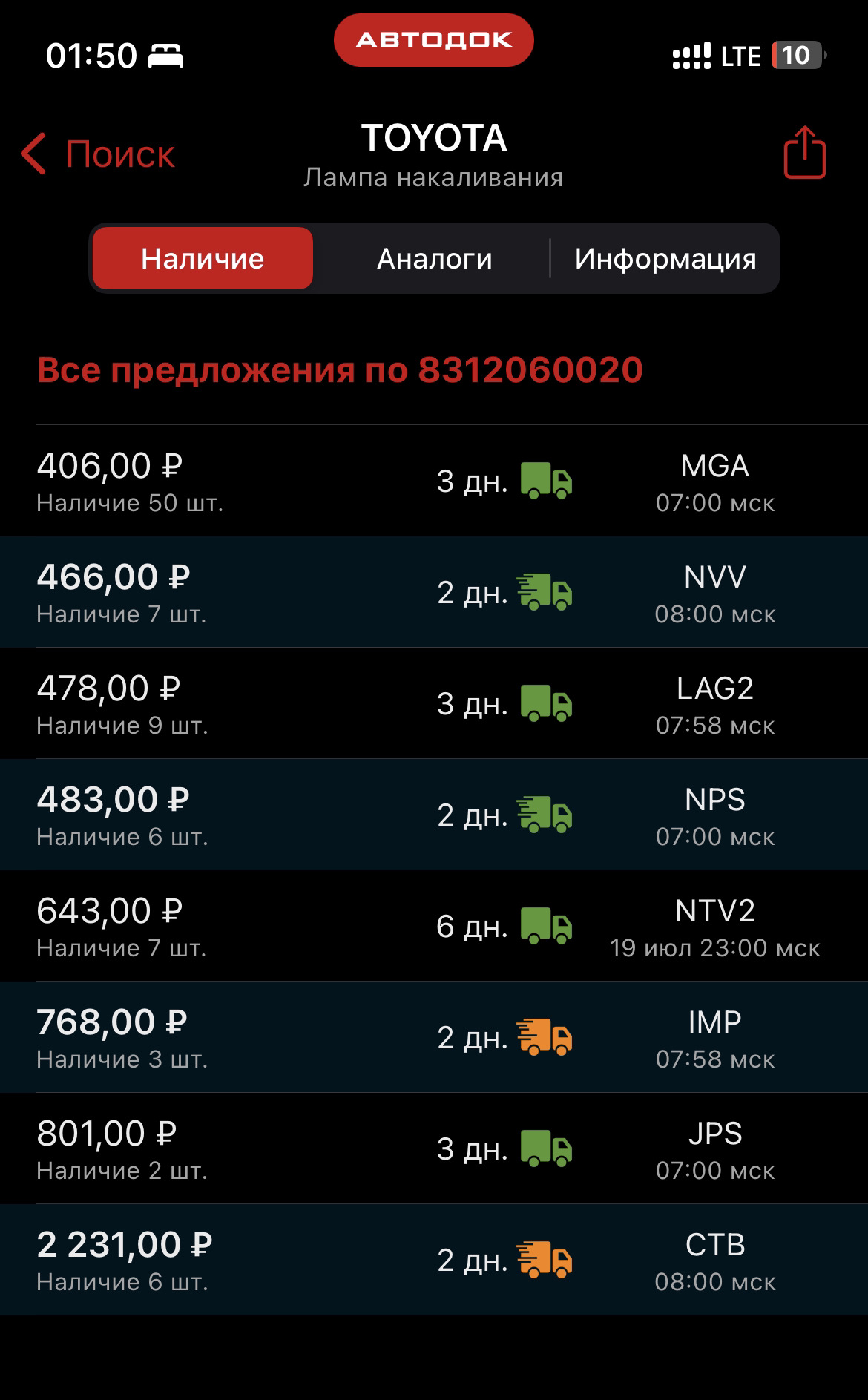Open the 406,00 ₽ offer from MGA
Screen dimensions: 868x1400
tap(434, 481)
